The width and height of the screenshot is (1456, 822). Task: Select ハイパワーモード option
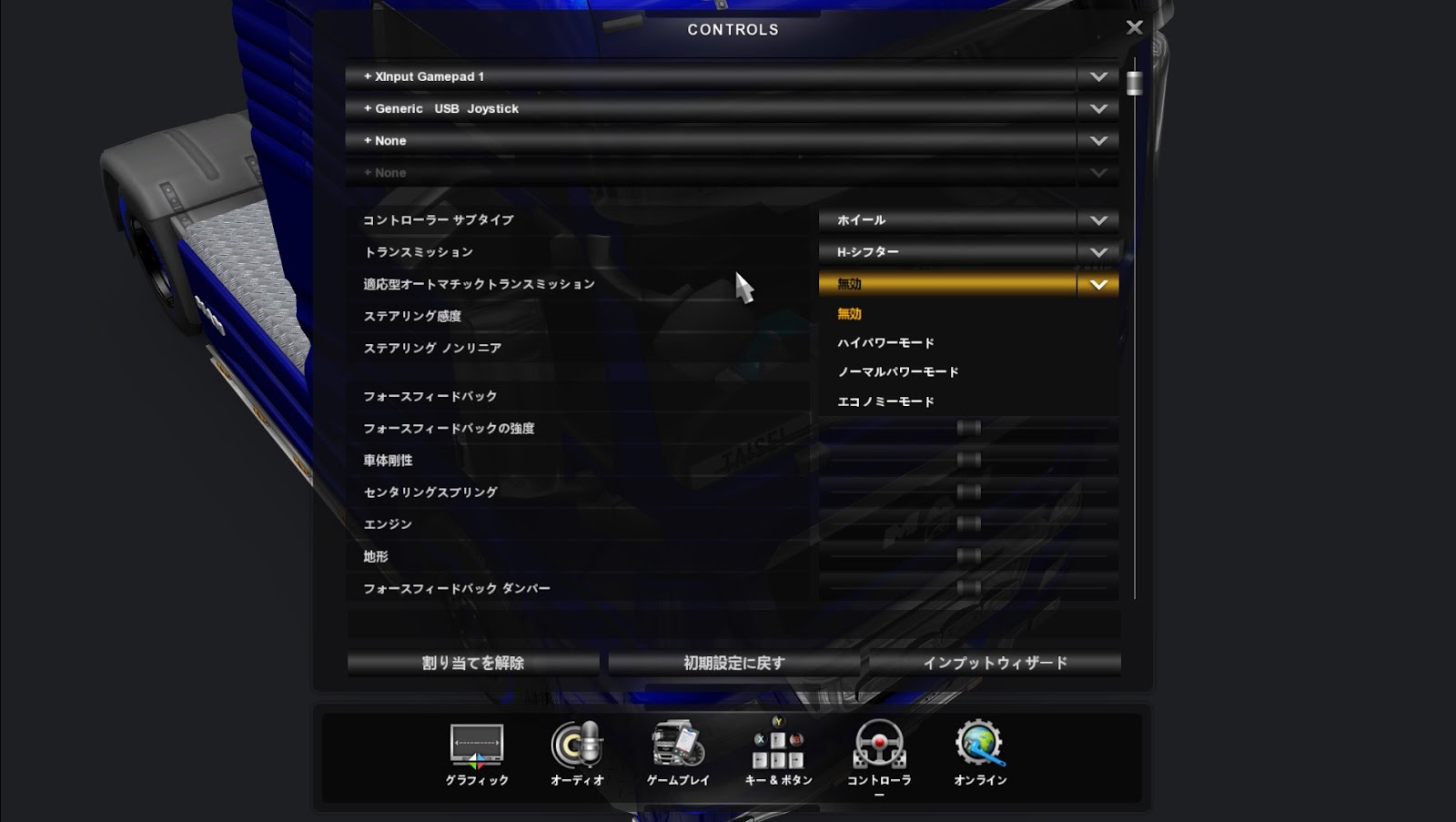[885, 343]
